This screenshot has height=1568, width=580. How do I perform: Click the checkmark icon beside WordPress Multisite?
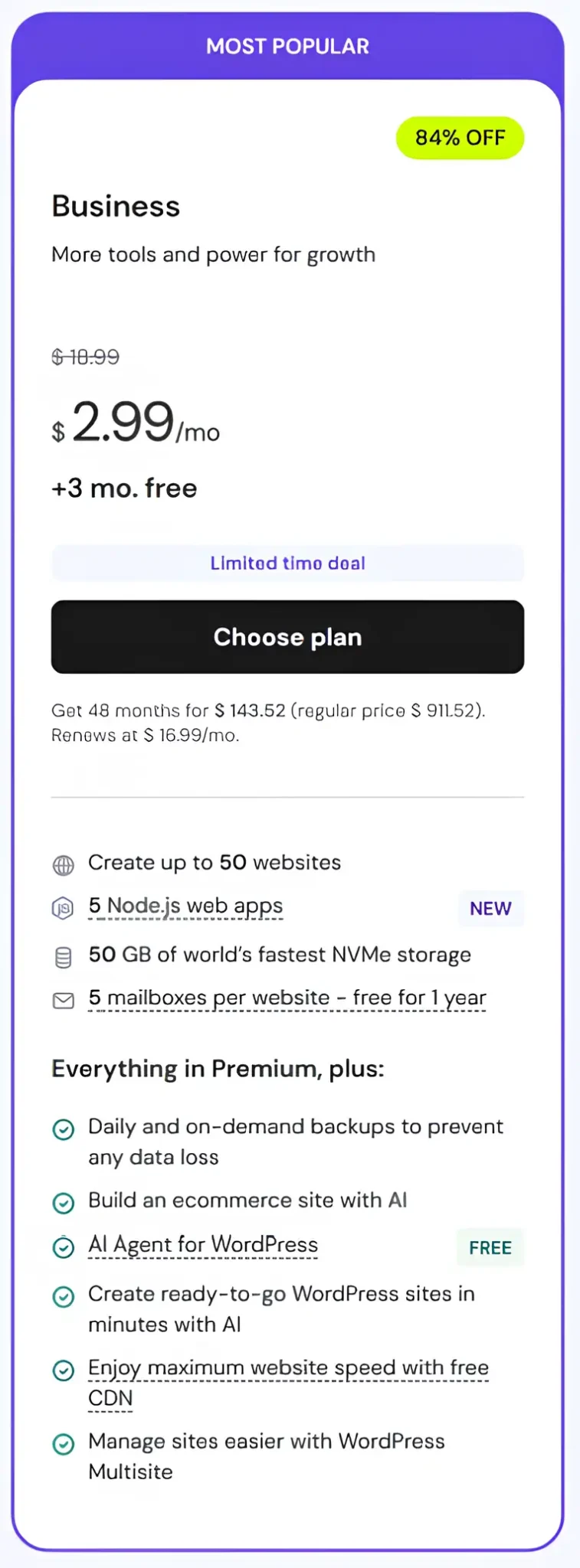pyautogui.click(x=64, y=1443)
